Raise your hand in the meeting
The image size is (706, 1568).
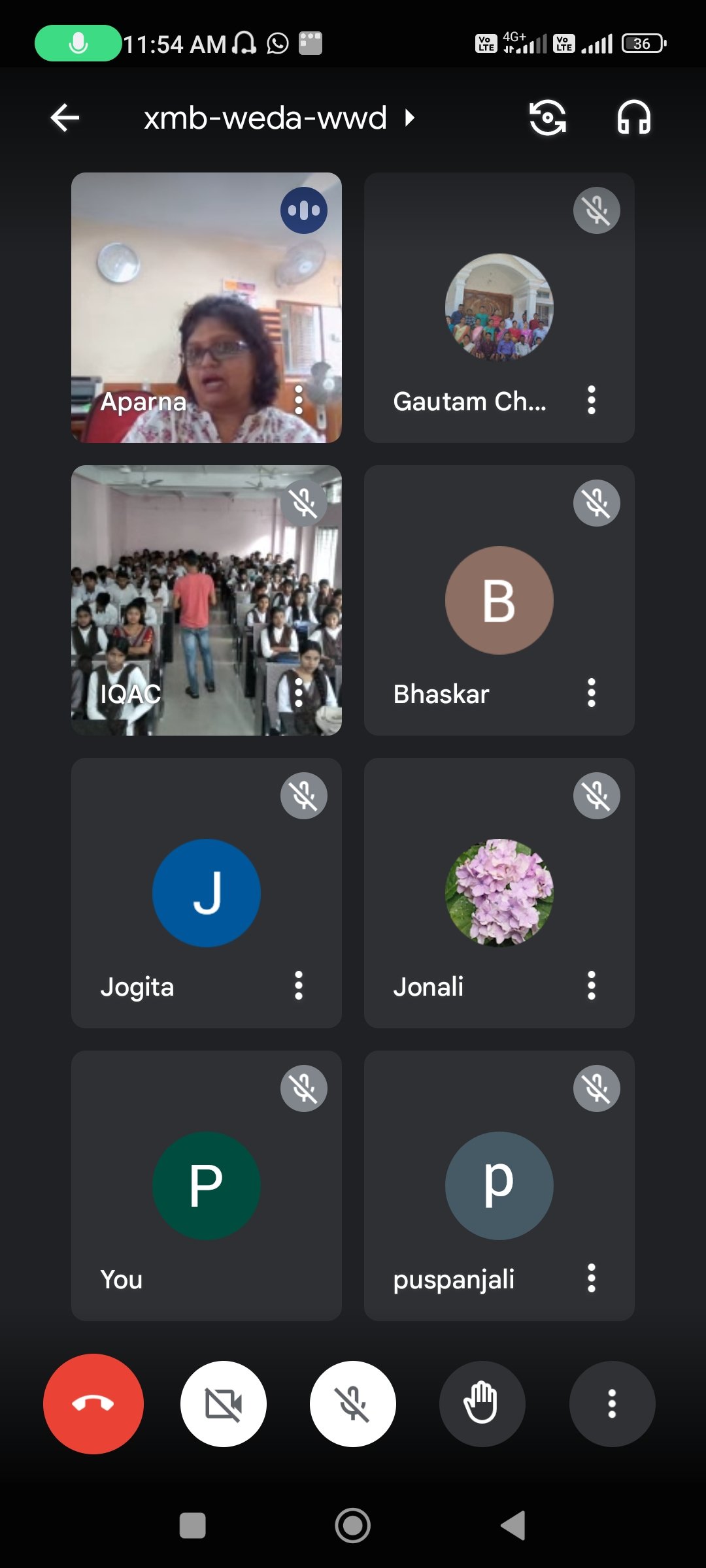coord(482,1403)
